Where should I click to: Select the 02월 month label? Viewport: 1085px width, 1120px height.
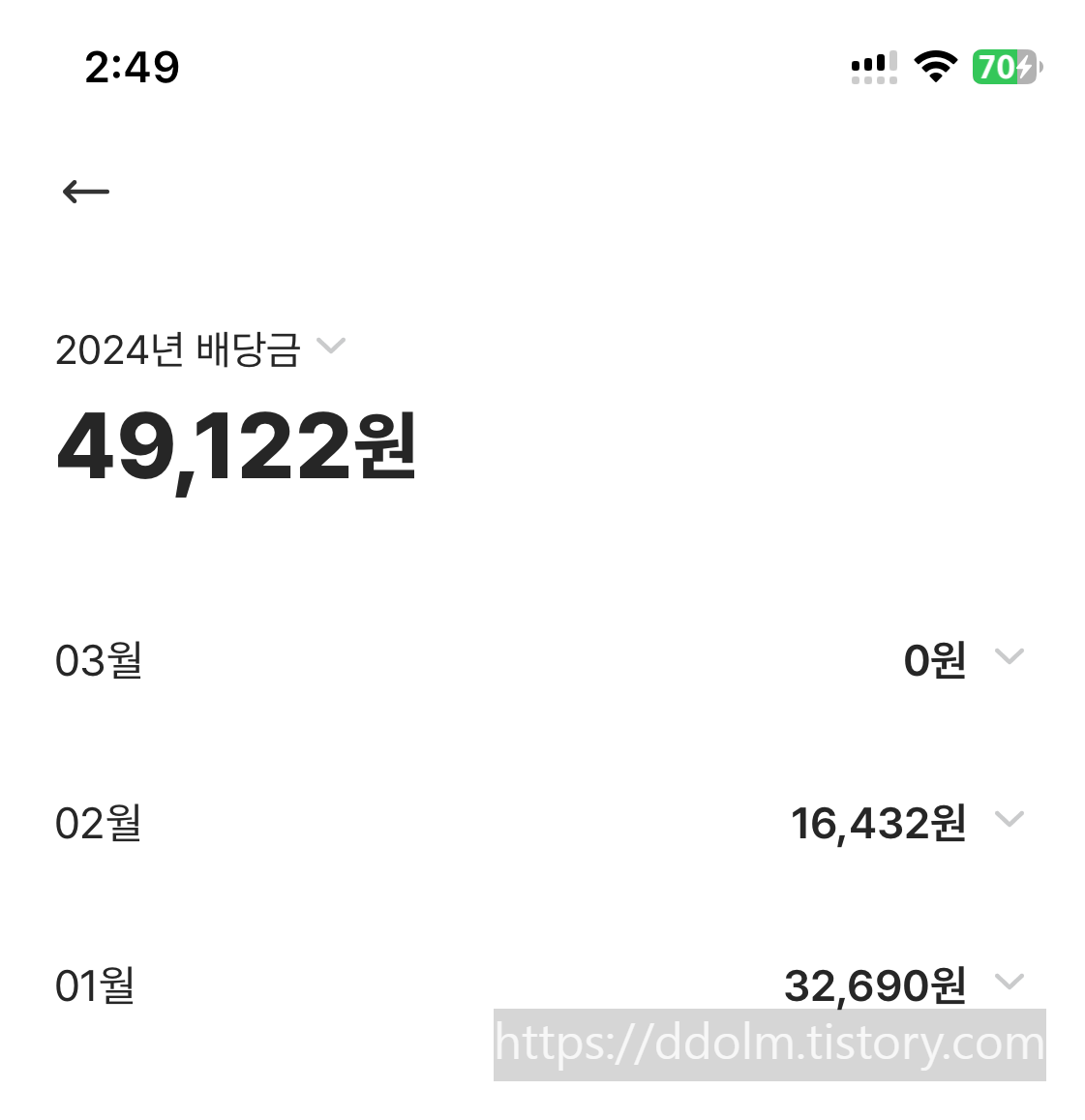coord(98,824)
